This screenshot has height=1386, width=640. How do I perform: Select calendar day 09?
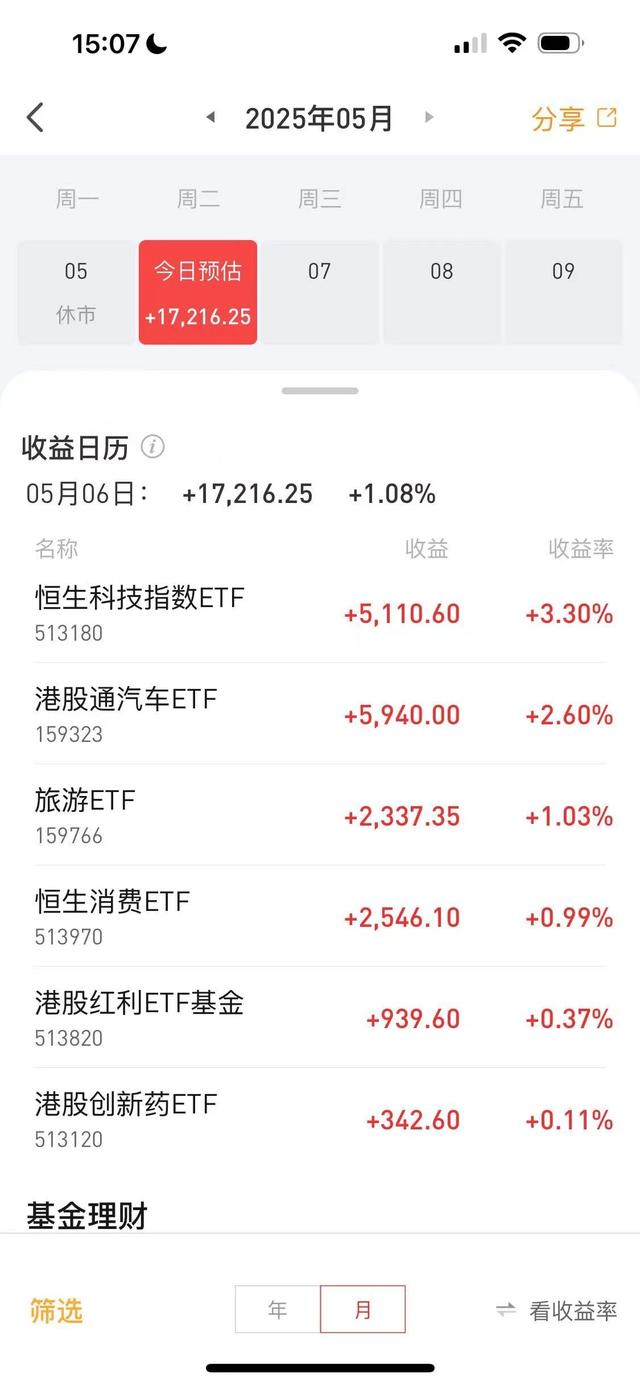click(563, 292)
